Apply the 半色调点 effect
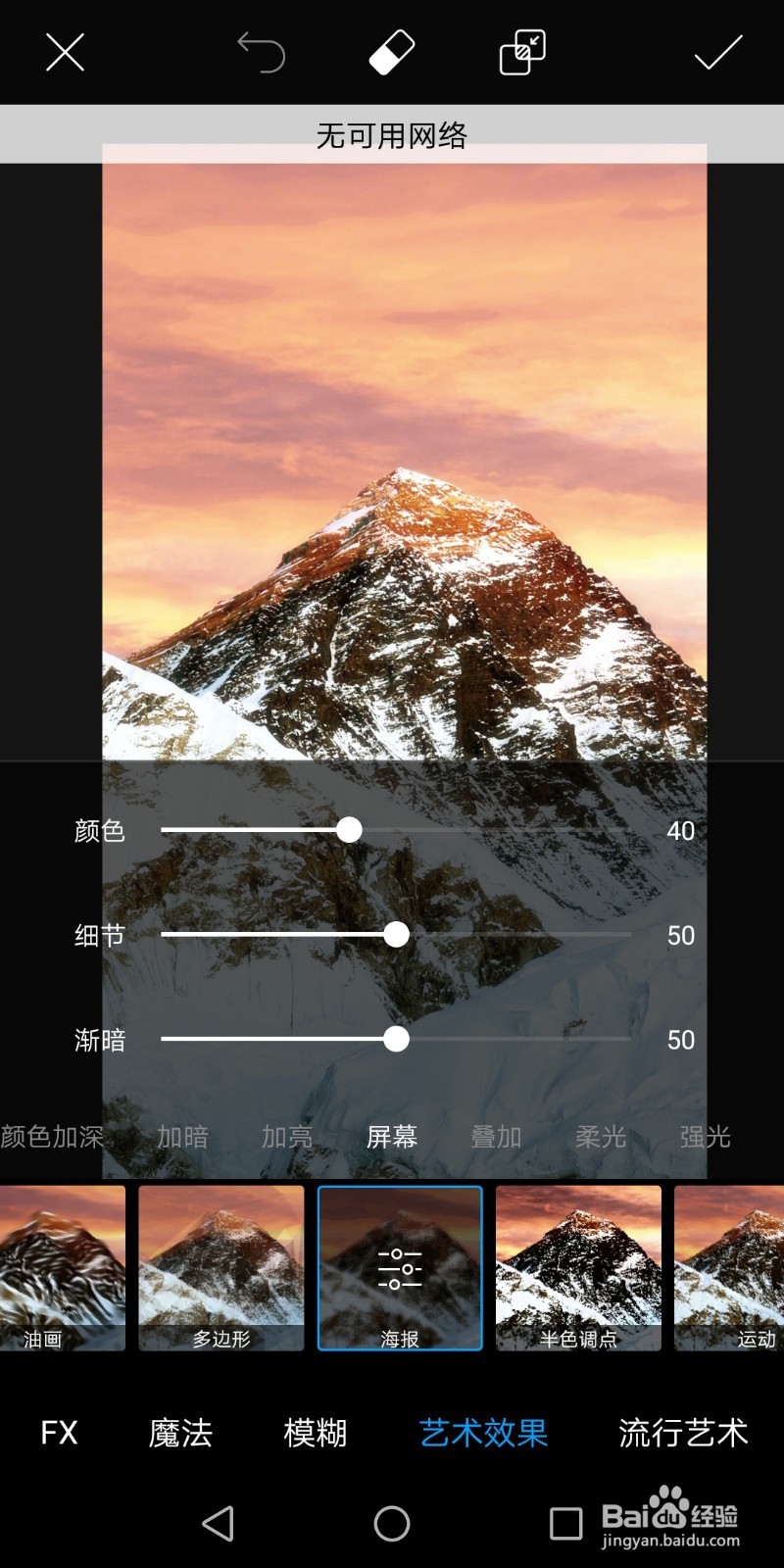Screen dimensions: 784x1568 coord(578,1267)
